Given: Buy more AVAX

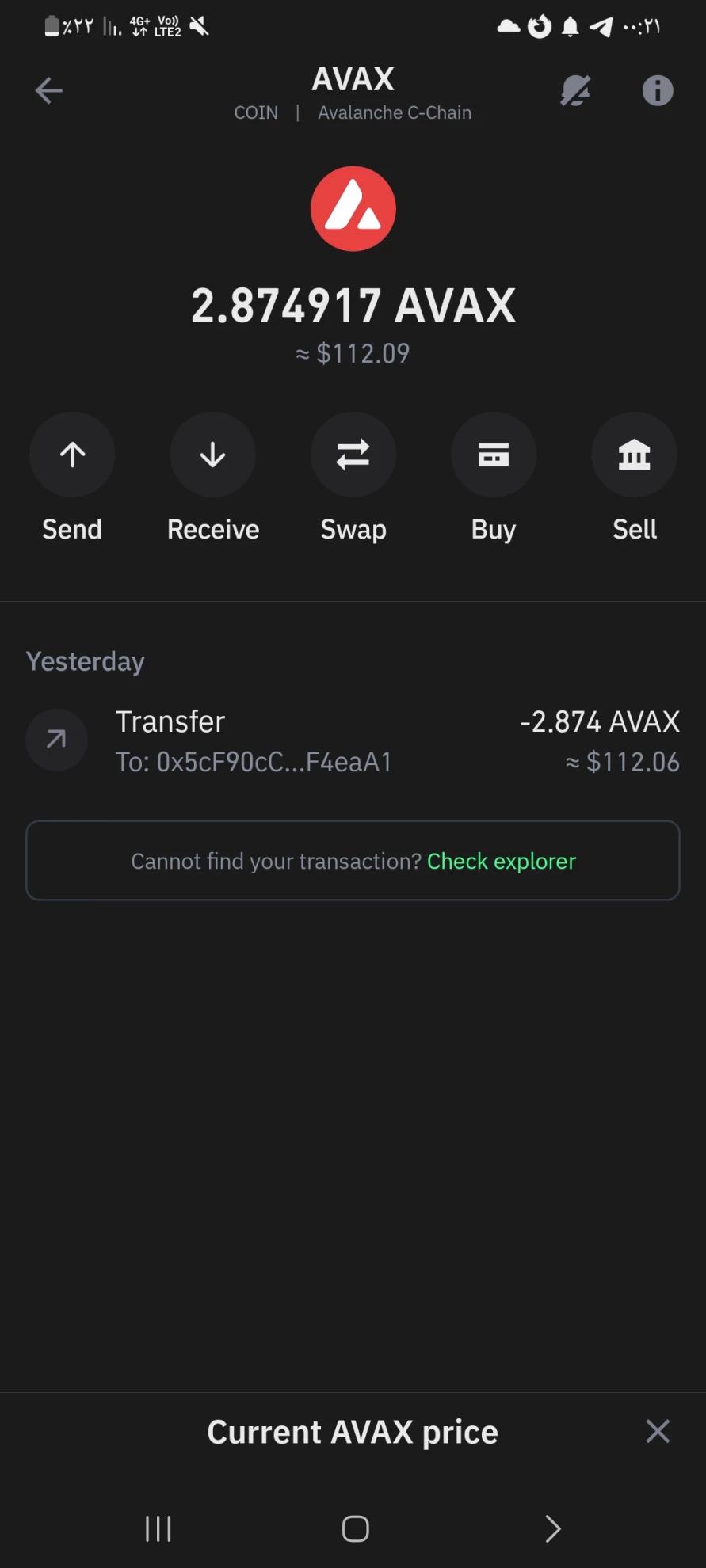Looking at the screenshot, I should 494,455.
